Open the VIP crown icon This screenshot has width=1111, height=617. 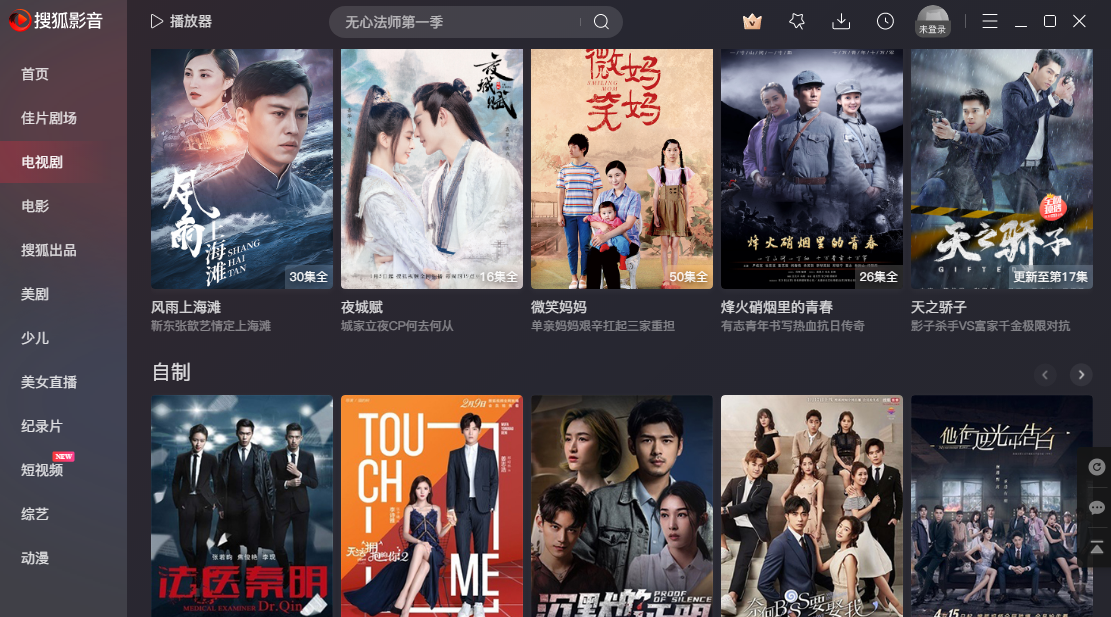pyautogui.click(x=752, y=21)
